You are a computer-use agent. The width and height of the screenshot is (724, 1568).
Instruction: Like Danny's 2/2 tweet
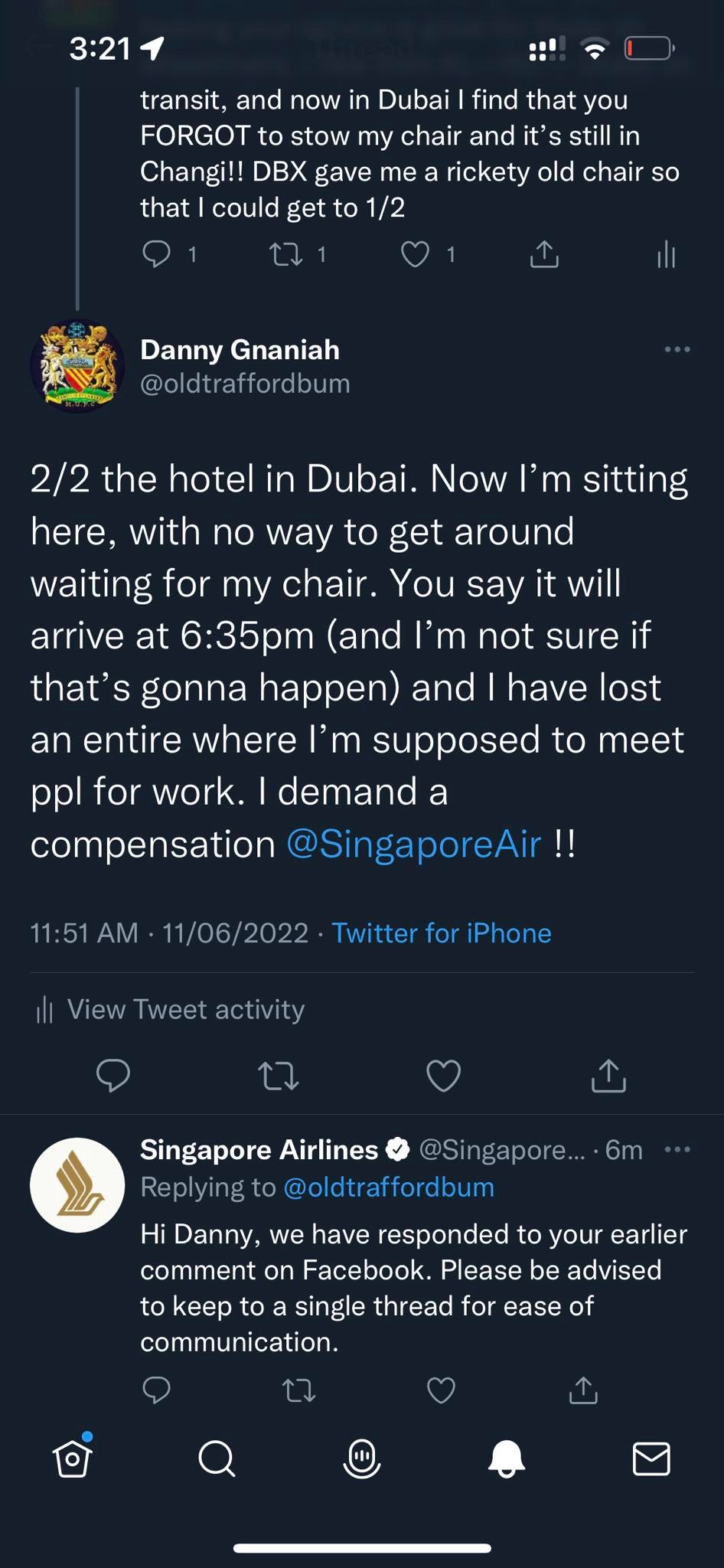pyautogui.click(x=443, y=1075)
